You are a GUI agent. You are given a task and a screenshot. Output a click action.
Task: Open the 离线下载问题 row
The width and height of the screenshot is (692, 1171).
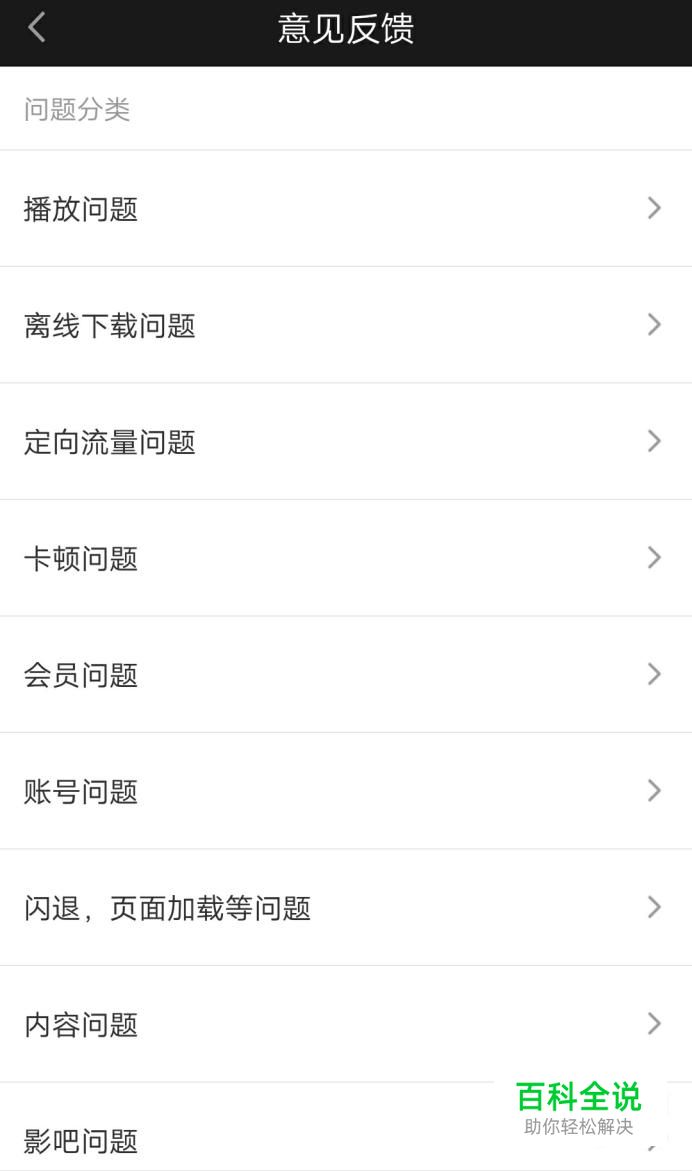346,325
